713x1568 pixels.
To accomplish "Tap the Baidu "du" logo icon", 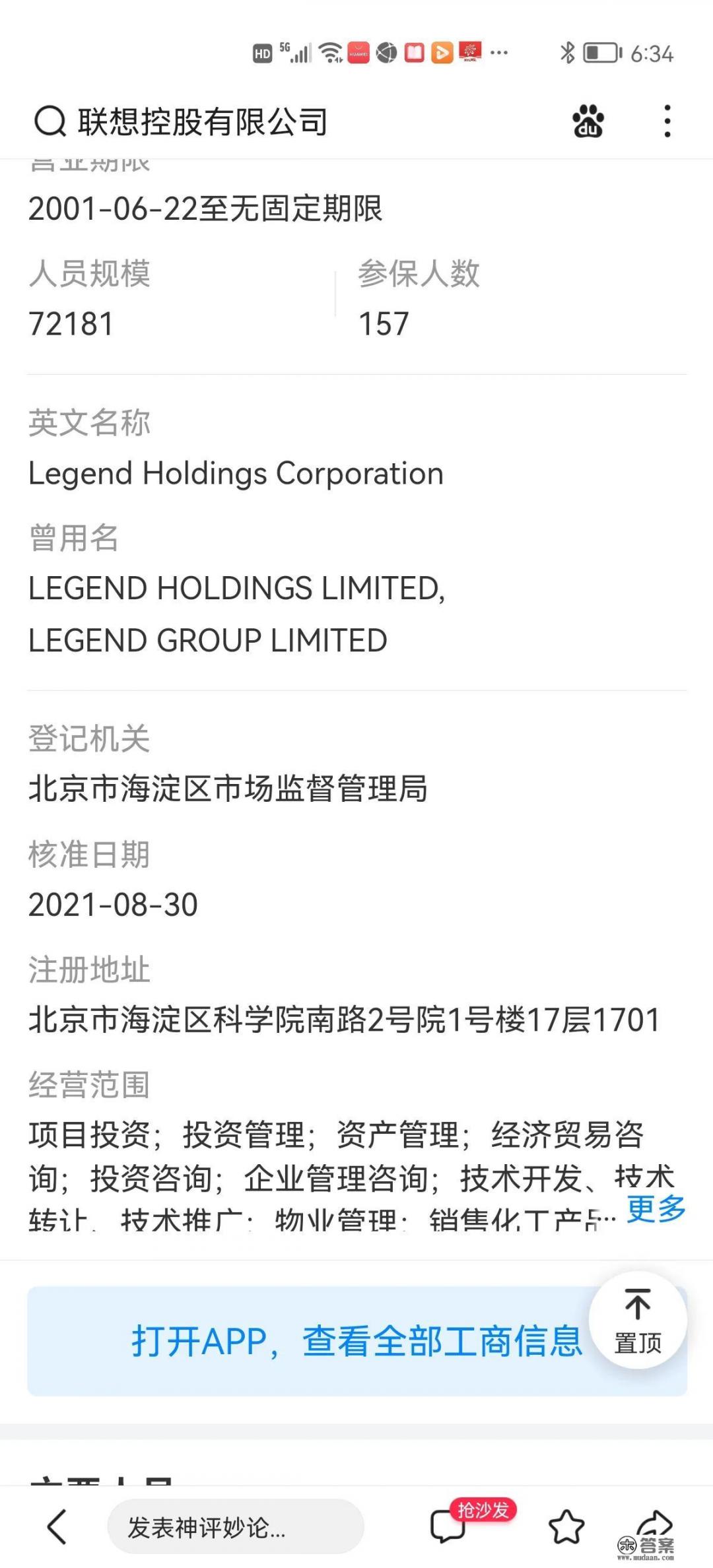I will click(588, 121).
